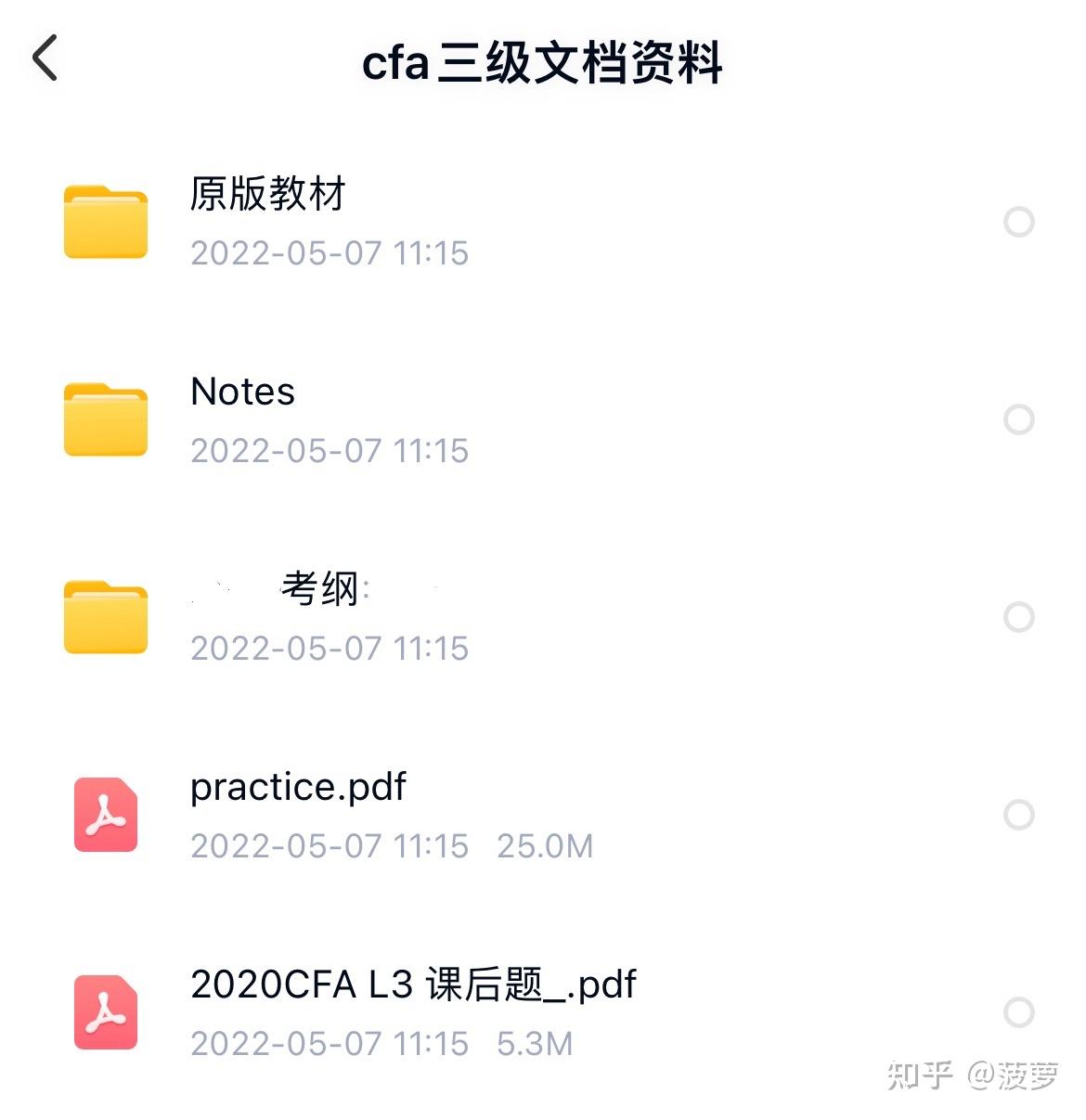Open the 考纲 folder
This screenshot has height=1120, width=1086.
318,590
